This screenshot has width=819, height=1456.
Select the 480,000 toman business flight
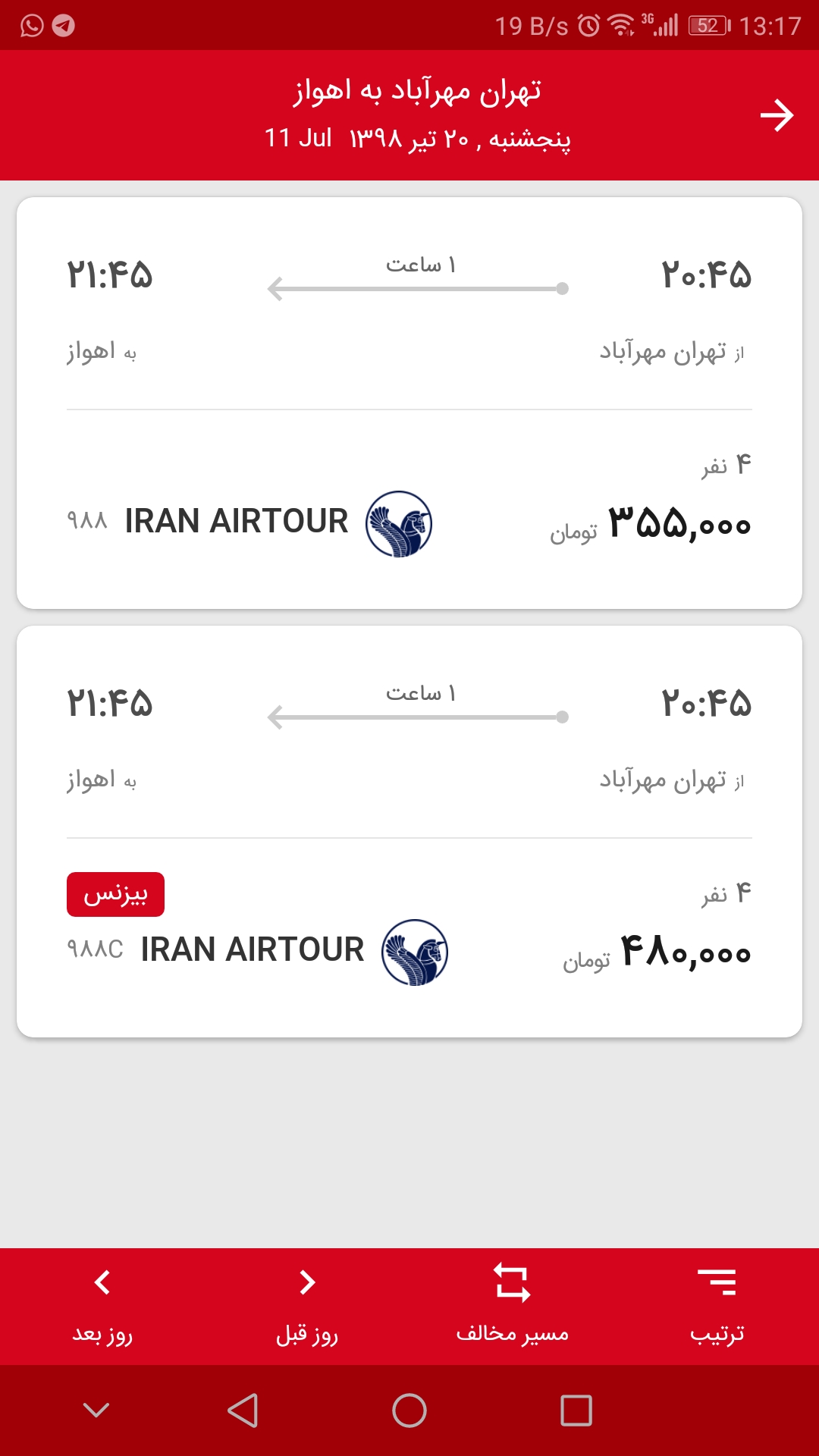[x=409, y=830]
